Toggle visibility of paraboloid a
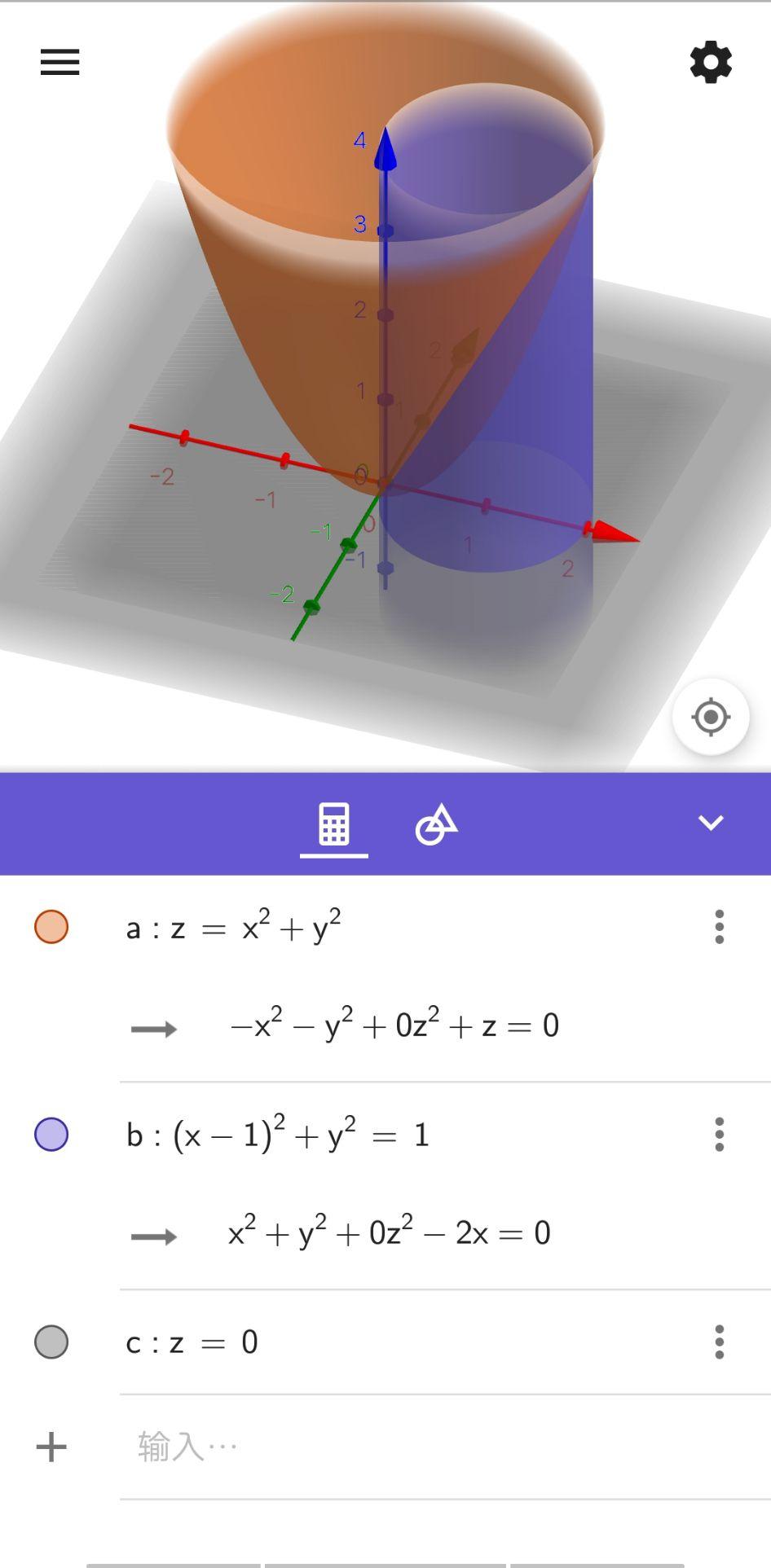 click(x=51, y=927)
